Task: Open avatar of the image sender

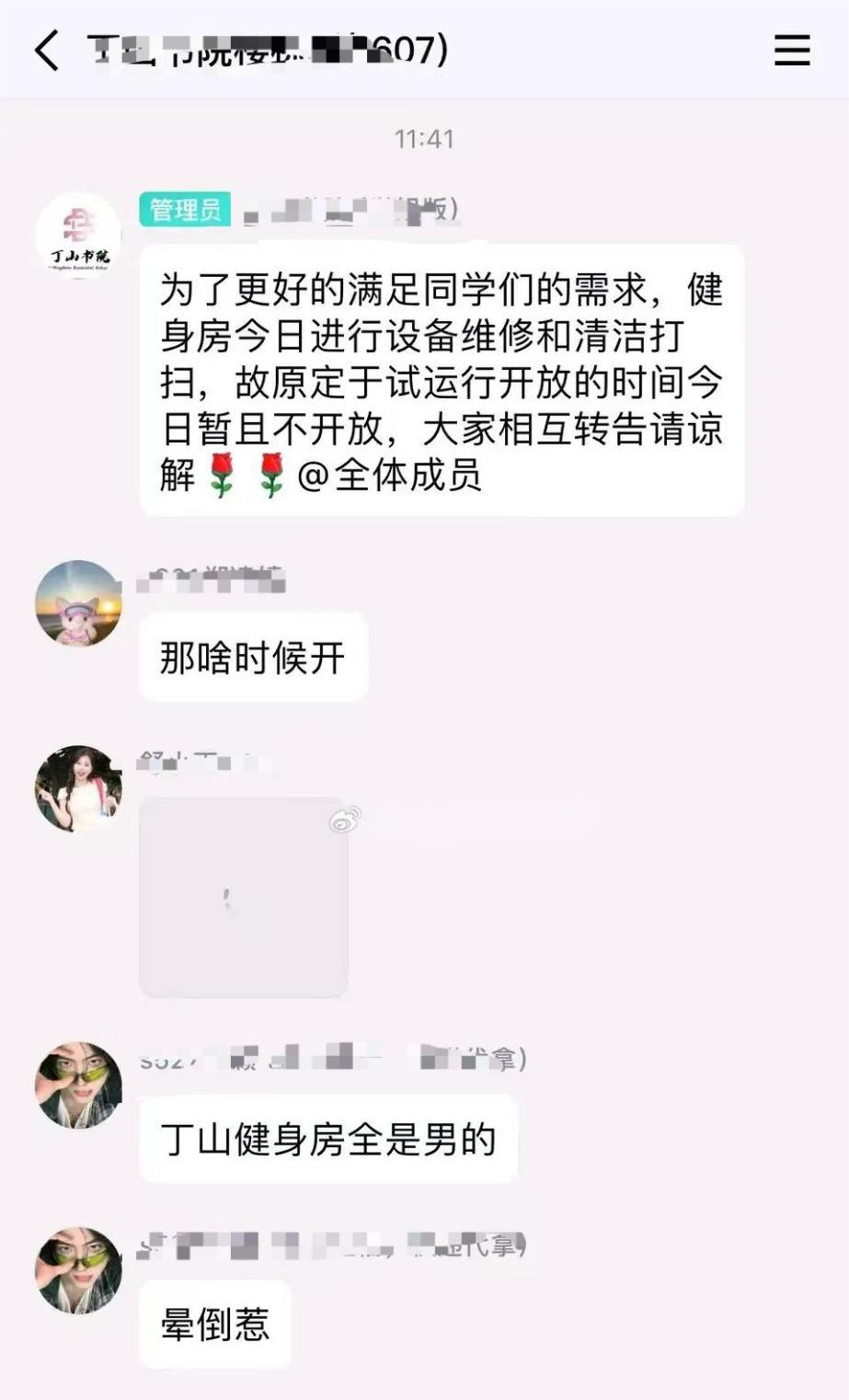Action: tap(78, 788)
